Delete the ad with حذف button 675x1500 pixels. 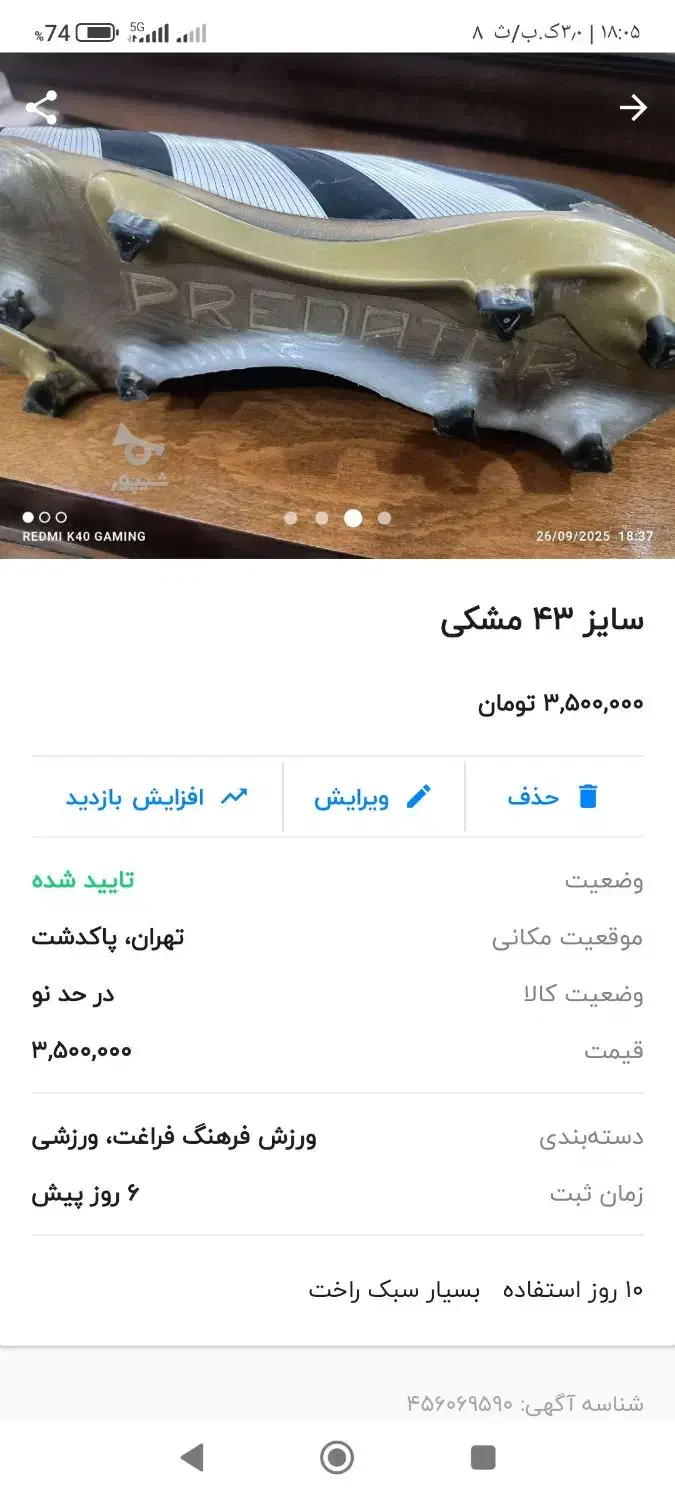click(x=553, y=797)
